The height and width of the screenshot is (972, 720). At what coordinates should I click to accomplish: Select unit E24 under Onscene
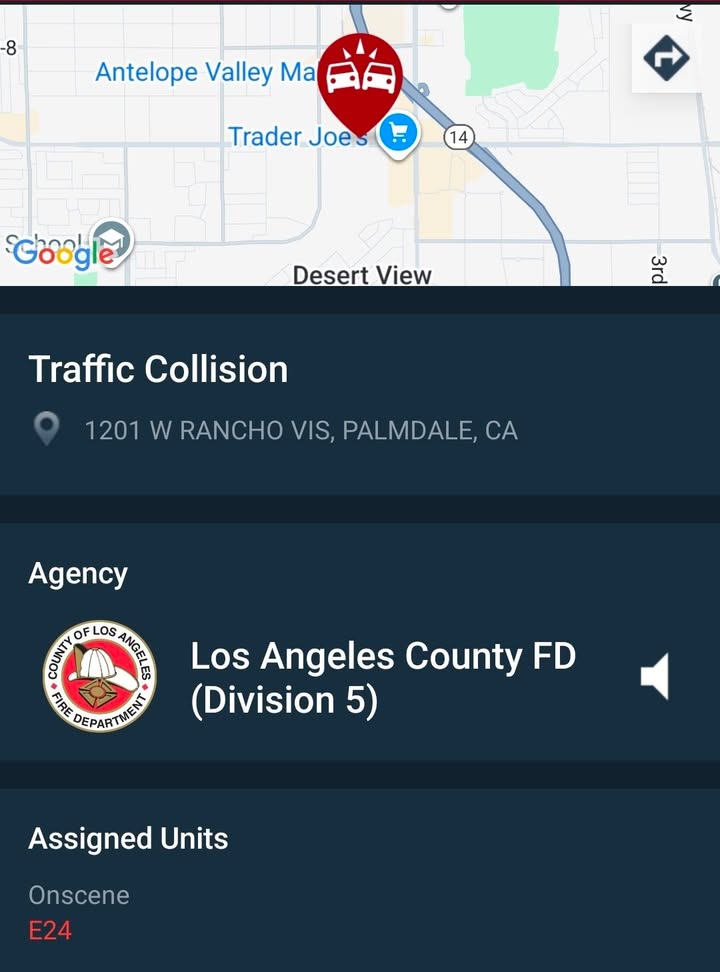click(x=50, y=930)
